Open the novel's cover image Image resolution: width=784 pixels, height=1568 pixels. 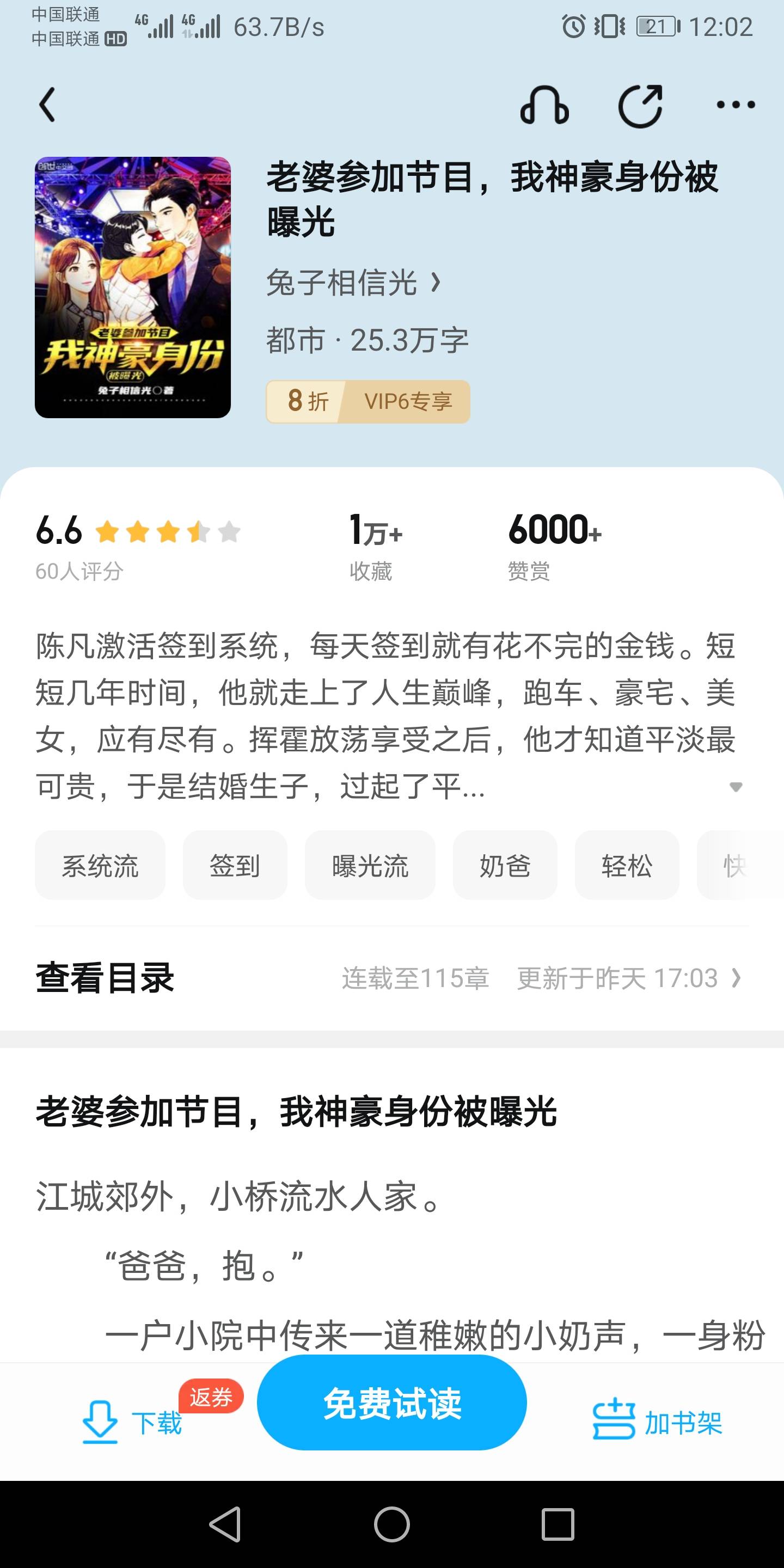(133, 287)
